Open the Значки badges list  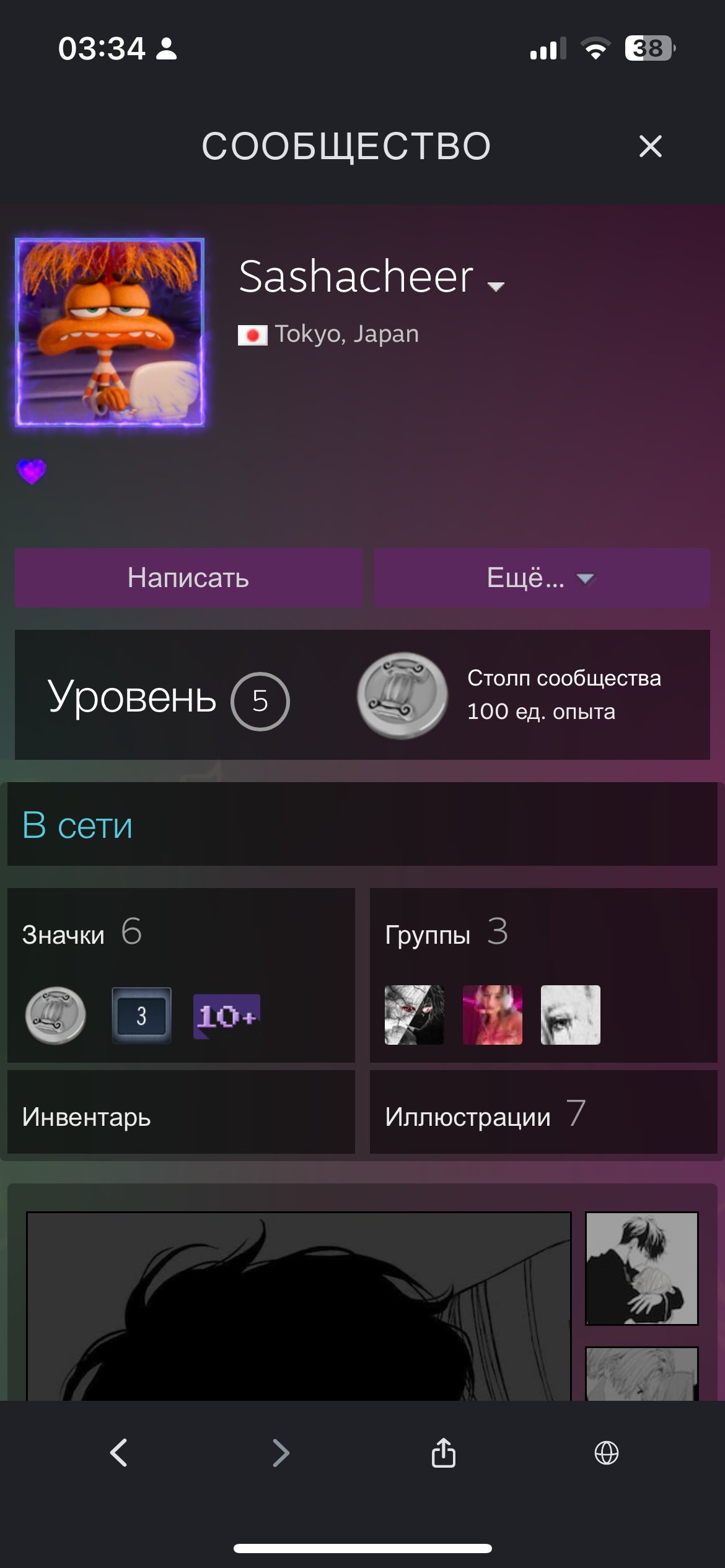click(63, 934)
